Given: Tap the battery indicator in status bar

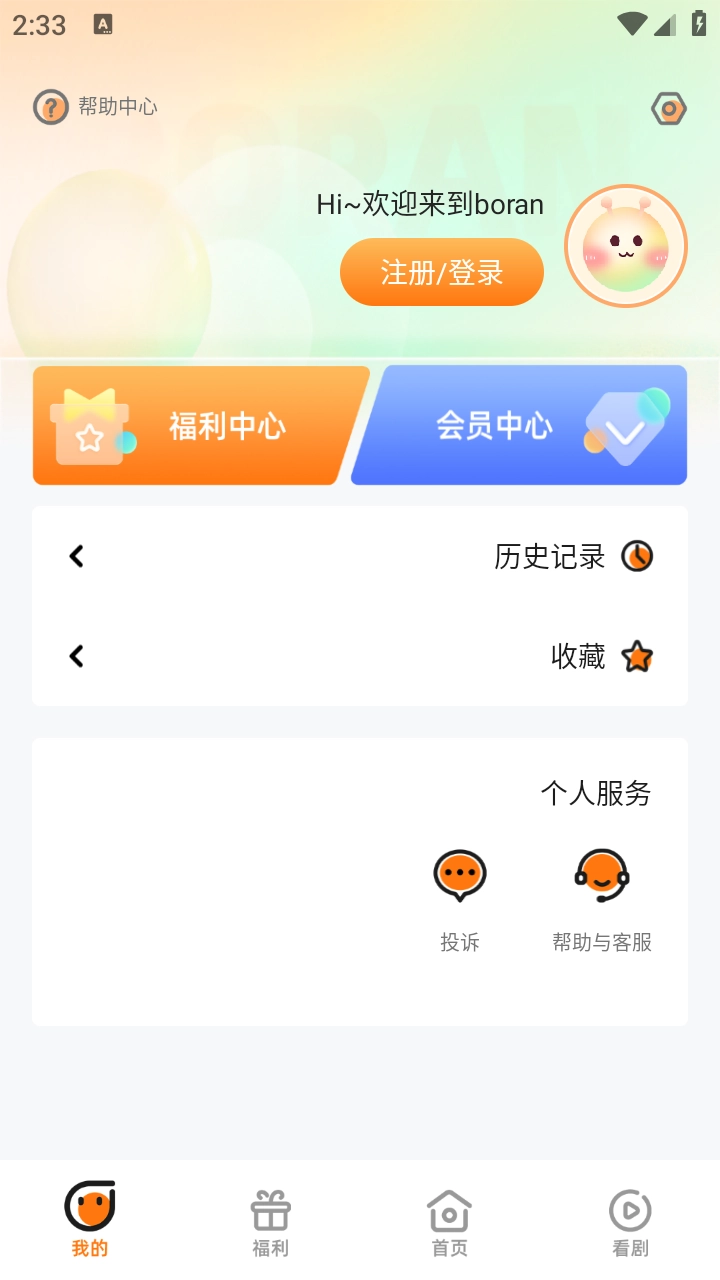Looking at the screenshot, I should pyautogui.click(x=699, y=25).
